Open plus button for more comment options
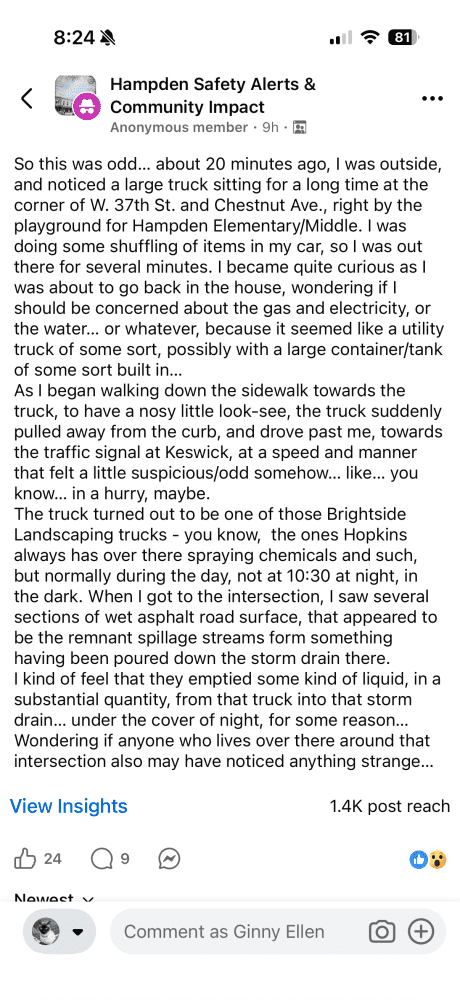460x1000 pixels. coord(421,932)
